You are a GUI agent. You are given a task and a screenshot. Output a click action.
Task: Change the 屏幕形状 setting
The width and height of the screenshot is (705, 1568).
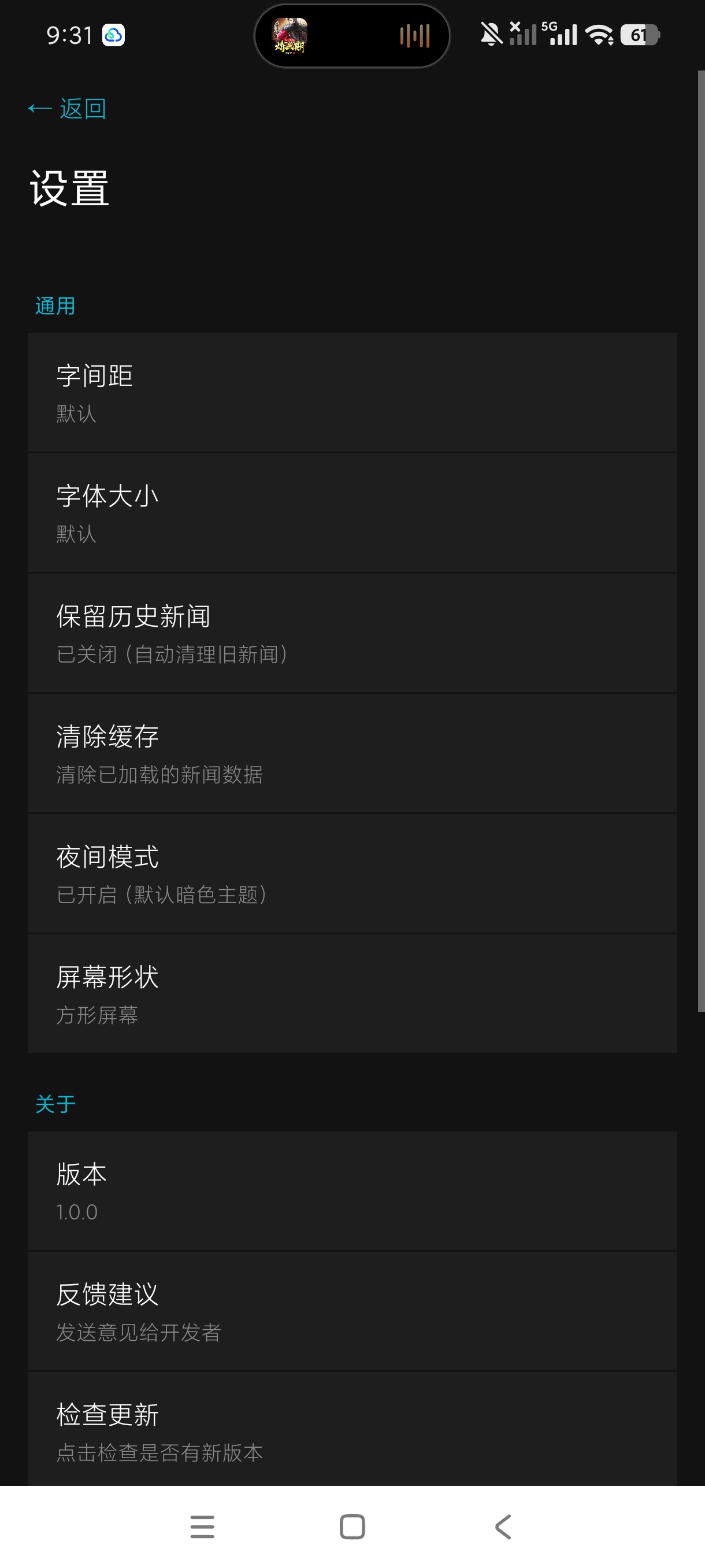coord(352,993)
